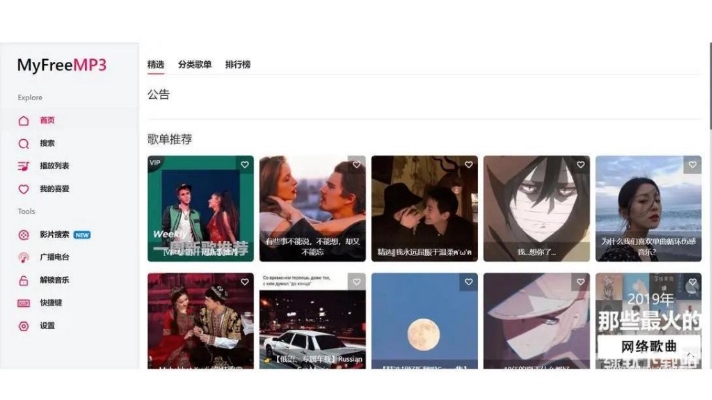712x400 pixels.
Task: Open 搜索 in the sidebar
Action: 47,143
